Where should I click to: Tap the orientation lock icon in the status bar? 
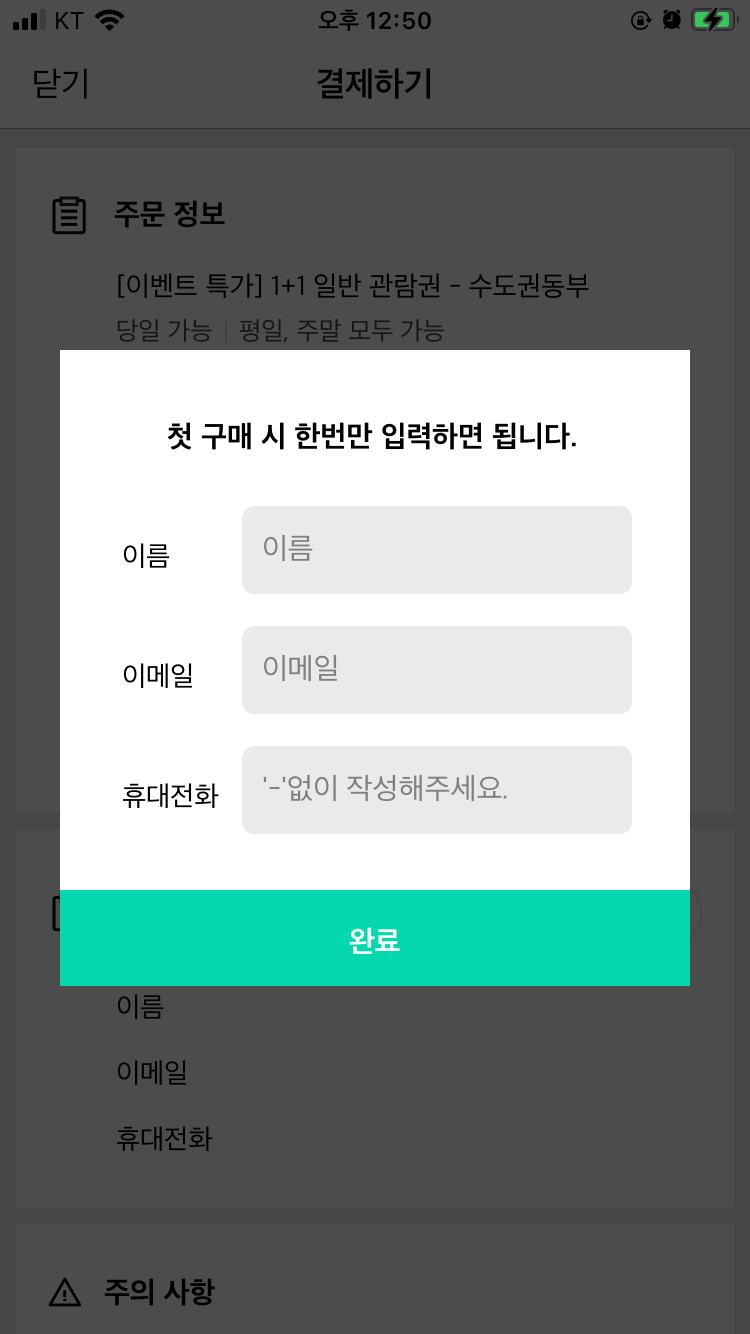click(x=640, y=18)
